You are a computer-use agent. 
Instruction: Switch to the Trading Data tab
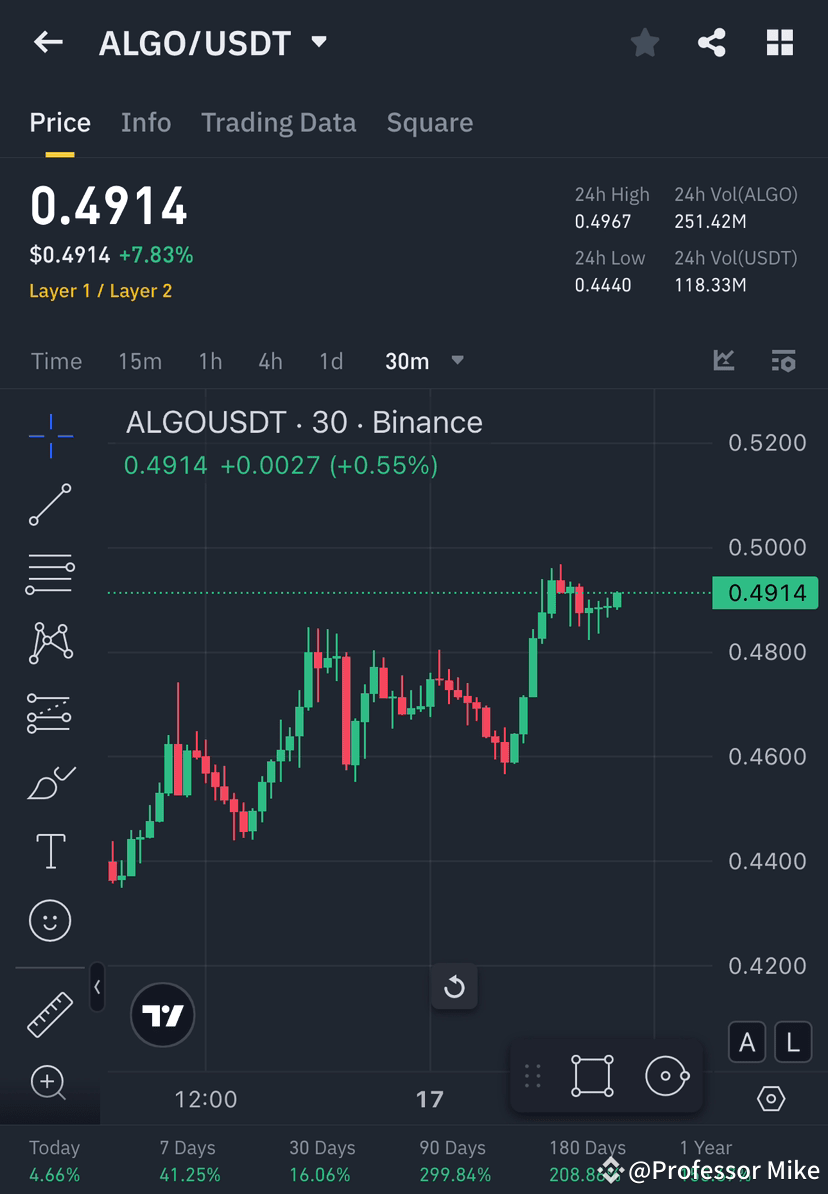[x=278, y=122]
